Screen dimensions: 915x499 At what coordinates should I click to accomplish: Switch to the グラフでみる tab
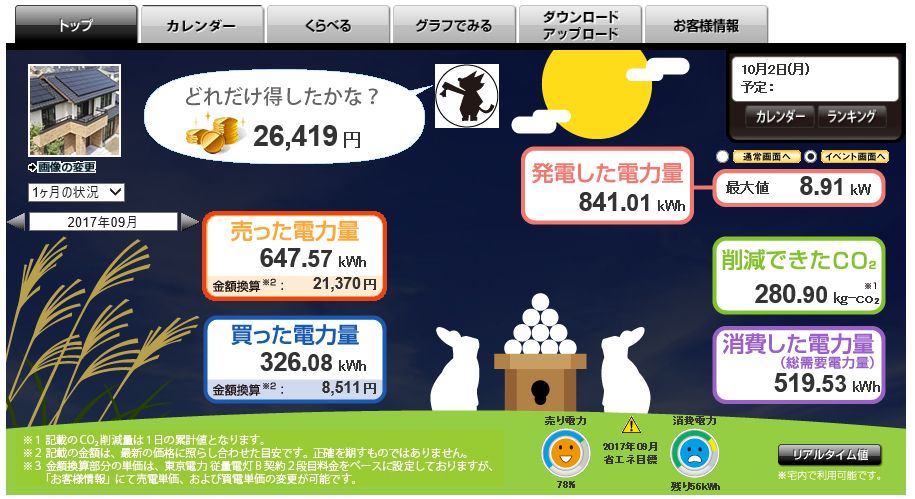click(453, 27)
